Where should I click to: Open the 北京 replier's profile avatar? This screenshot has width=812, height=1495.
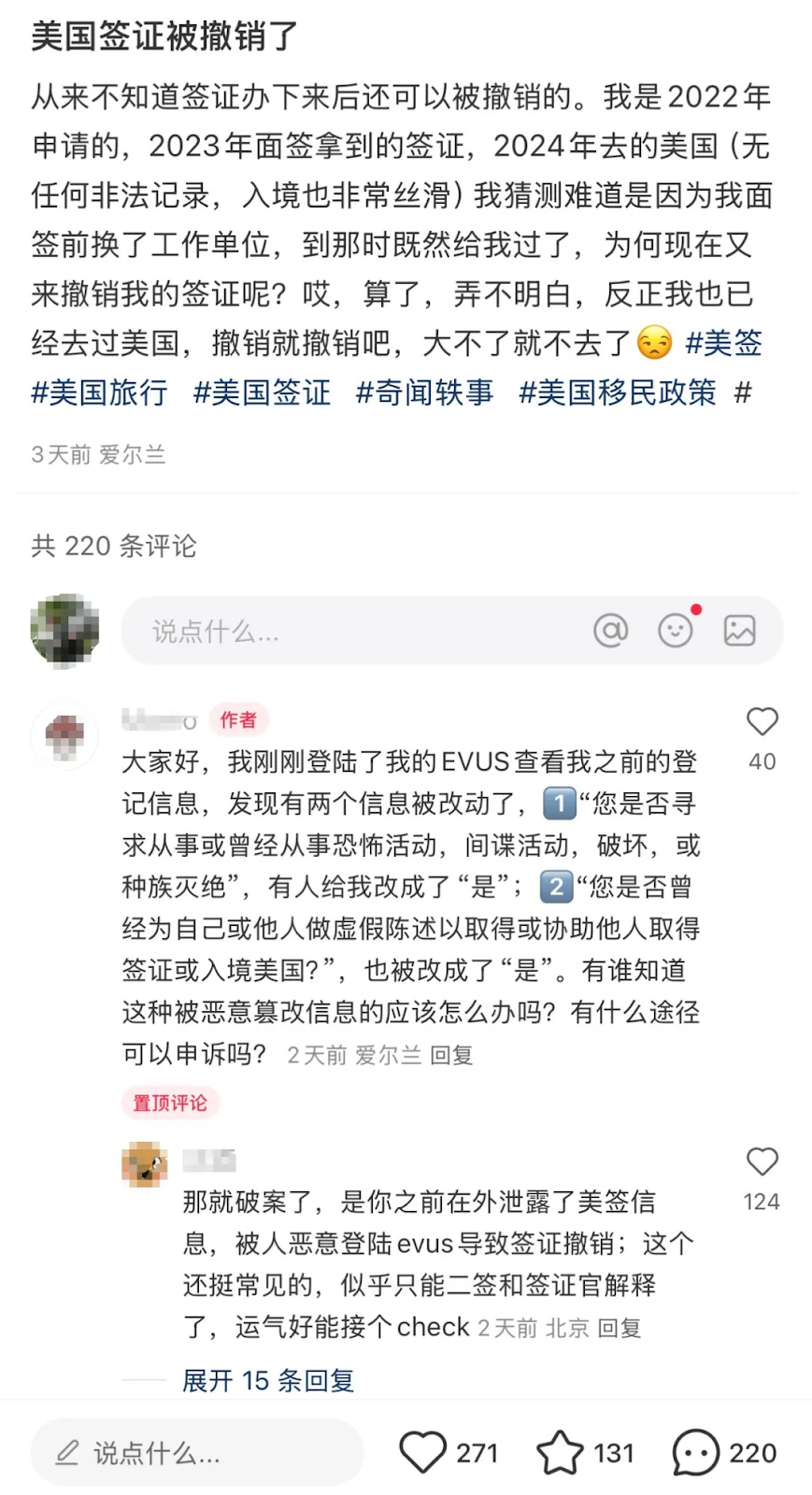[x=145, y=1164]
